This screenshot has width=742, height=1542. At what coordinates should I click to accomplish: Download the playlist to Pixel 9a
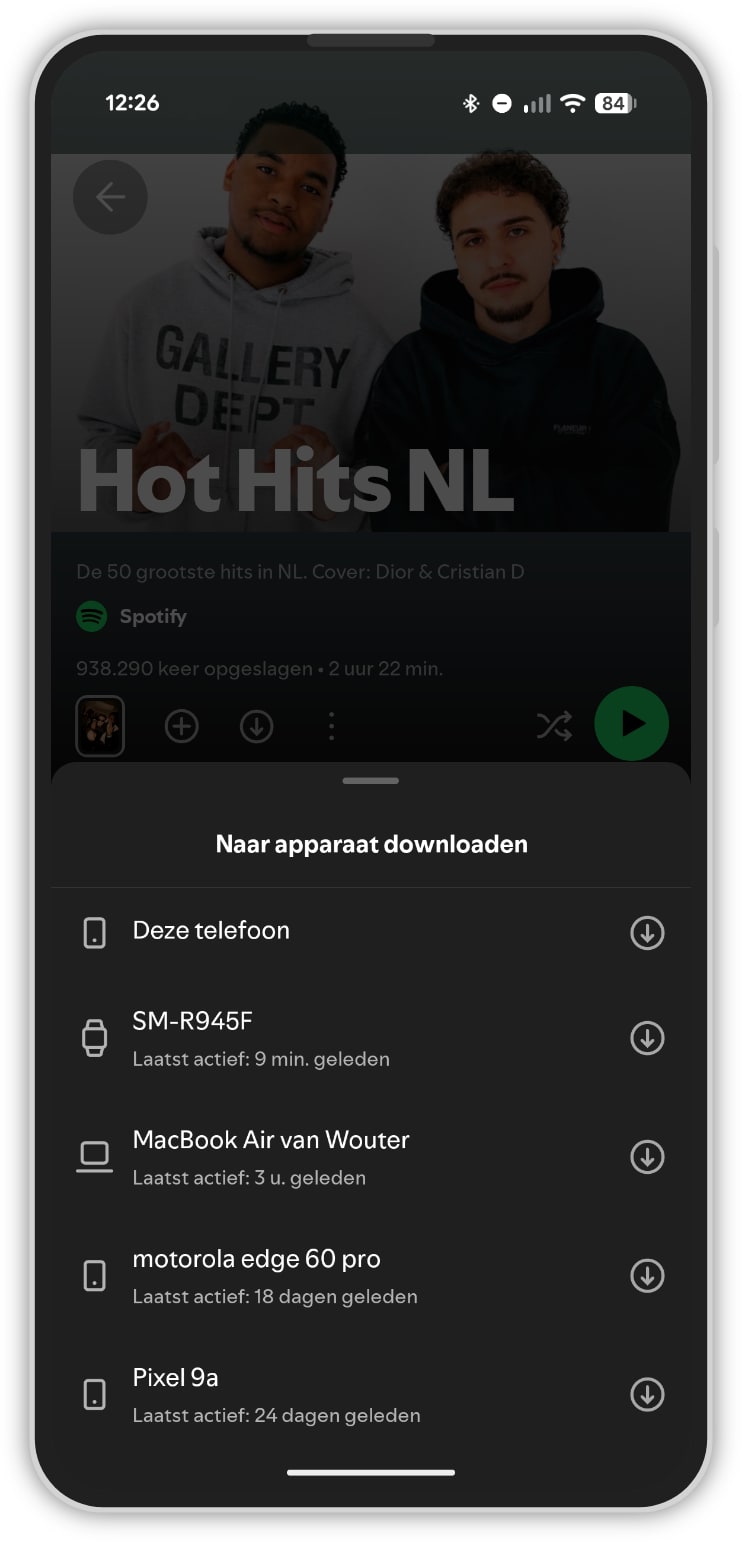click(647, 1395)
